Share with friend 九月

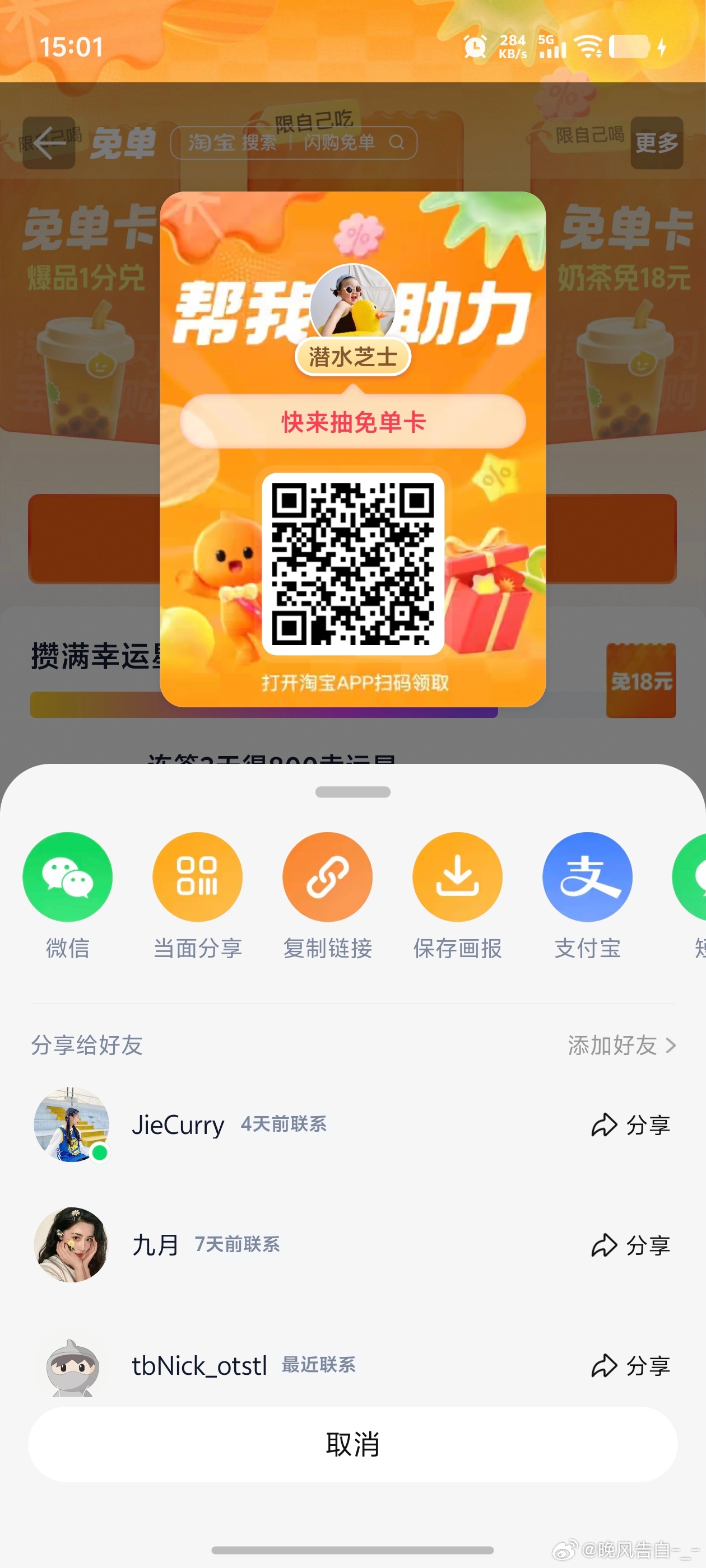pos(630,1245)
